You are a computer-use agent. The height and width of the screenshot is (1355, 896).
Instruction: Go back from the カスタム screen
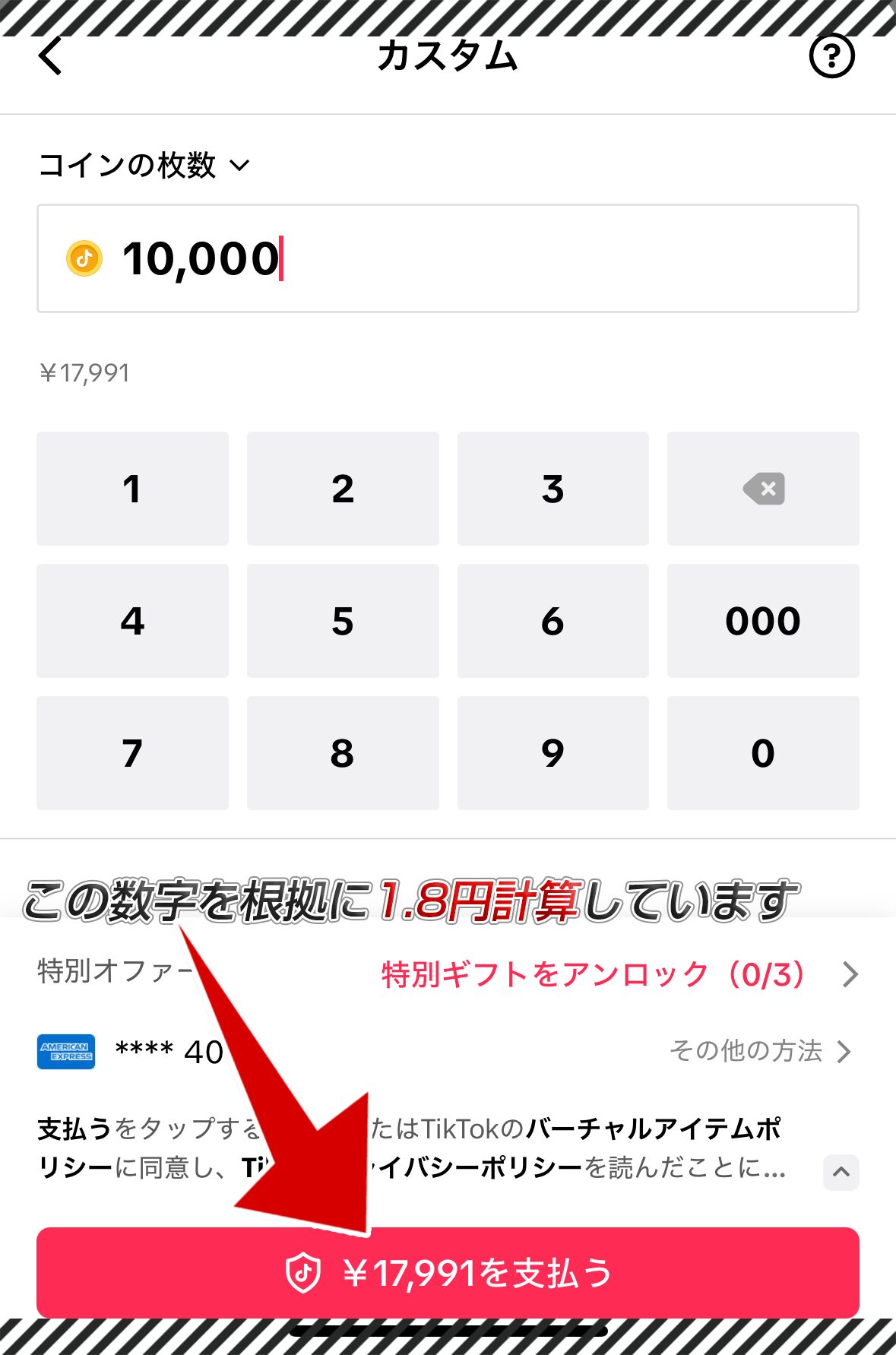[50, 56]
